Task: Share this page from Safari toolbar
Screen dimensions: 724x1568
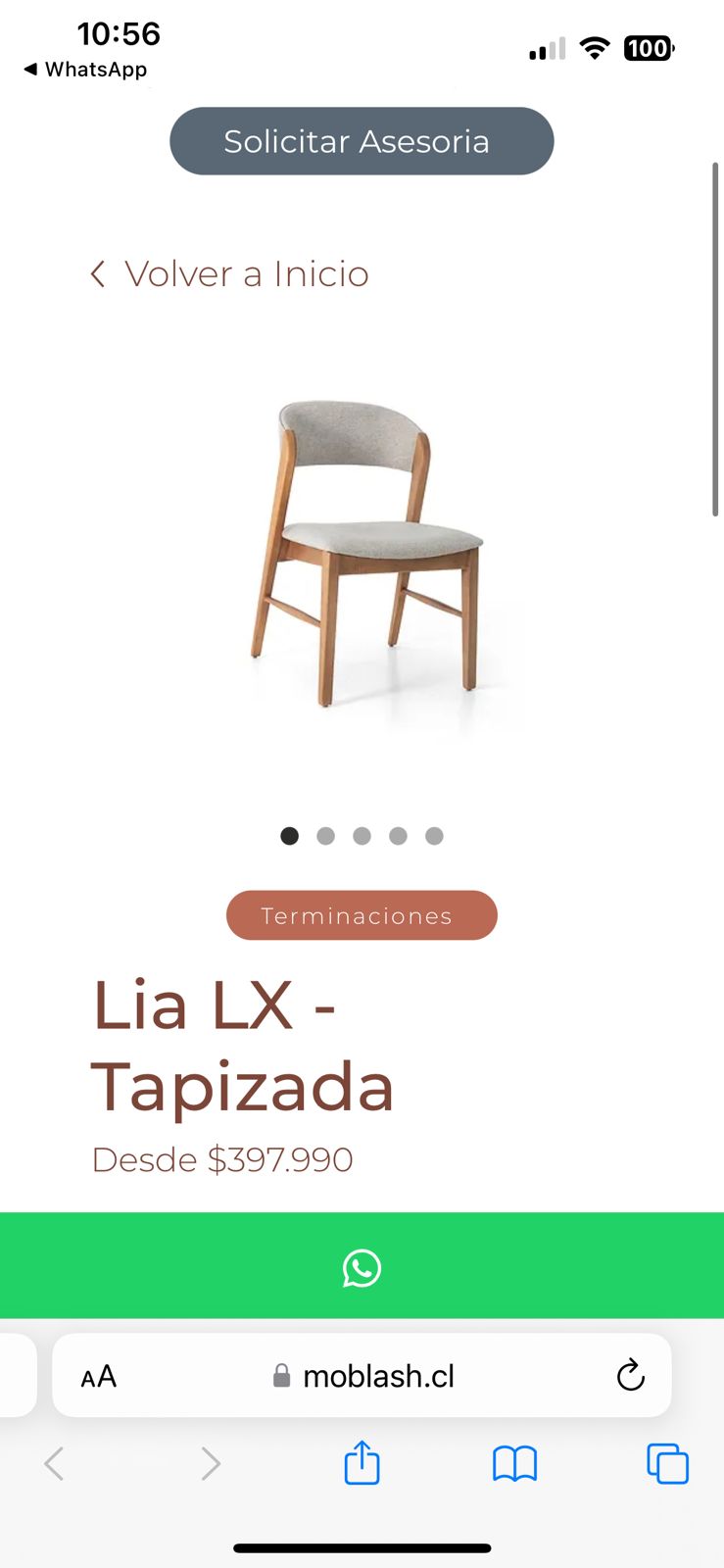Action: tap(362, 1463)
